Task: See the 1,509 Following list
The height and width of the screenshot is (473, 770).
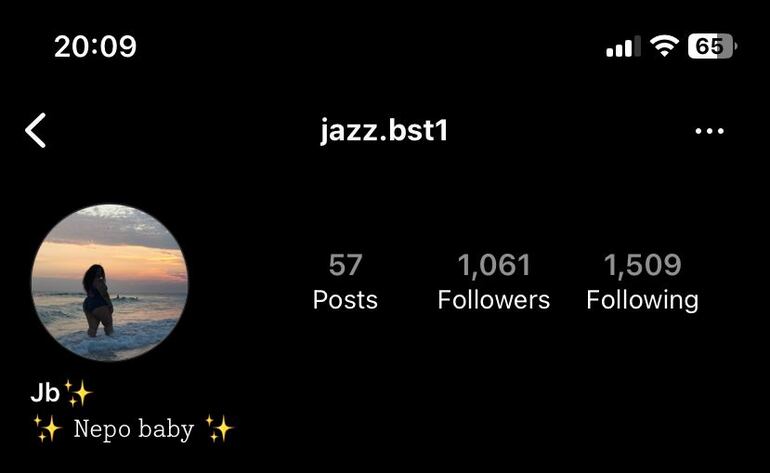Action: point(642,282)
